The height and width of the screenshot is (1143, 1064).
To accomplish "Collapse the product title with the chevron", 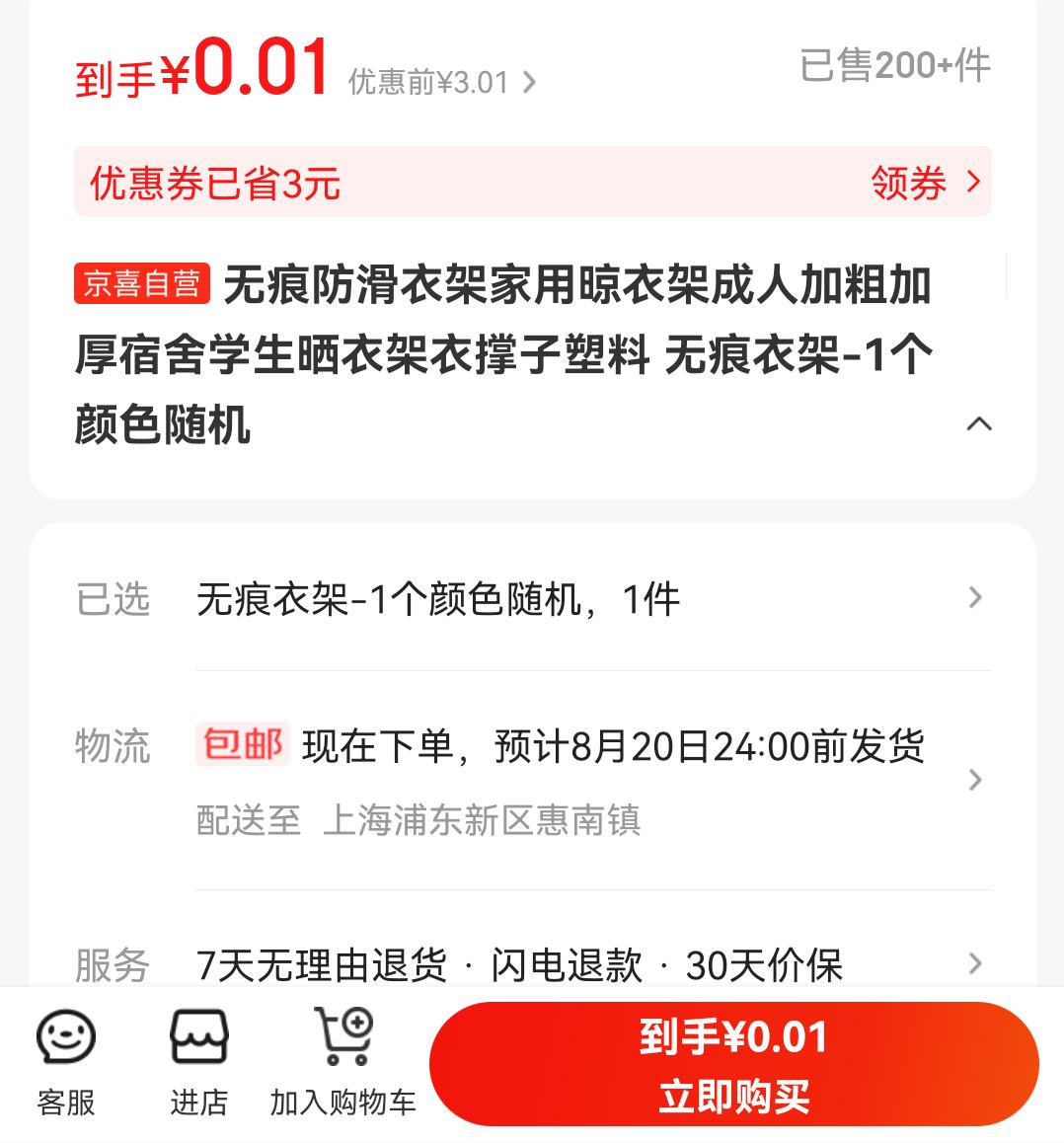I will (978, 422).
